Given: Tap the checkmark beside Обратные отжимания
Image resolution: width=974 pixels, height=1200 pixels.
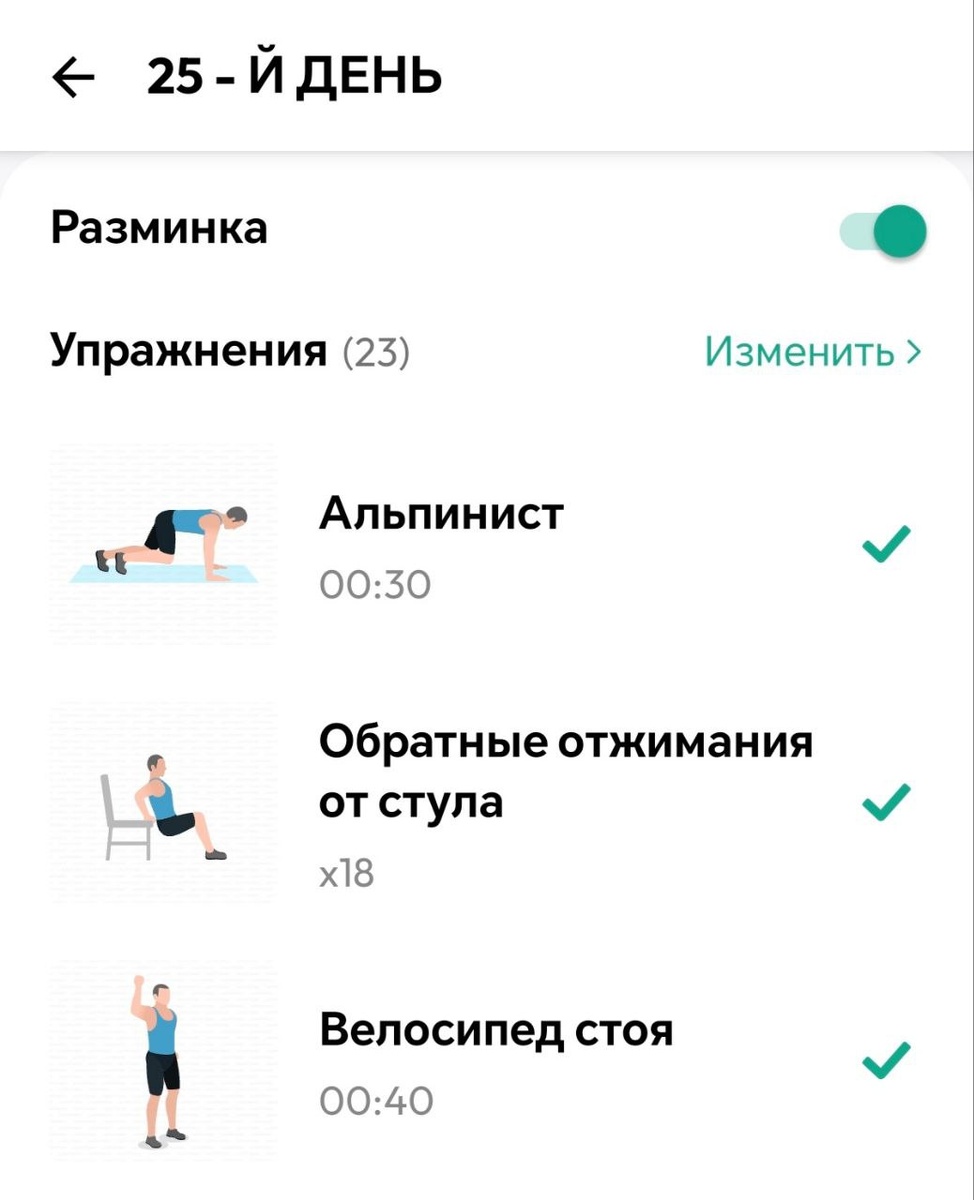Looking at the screenshot, I should [x=887, y=800].
